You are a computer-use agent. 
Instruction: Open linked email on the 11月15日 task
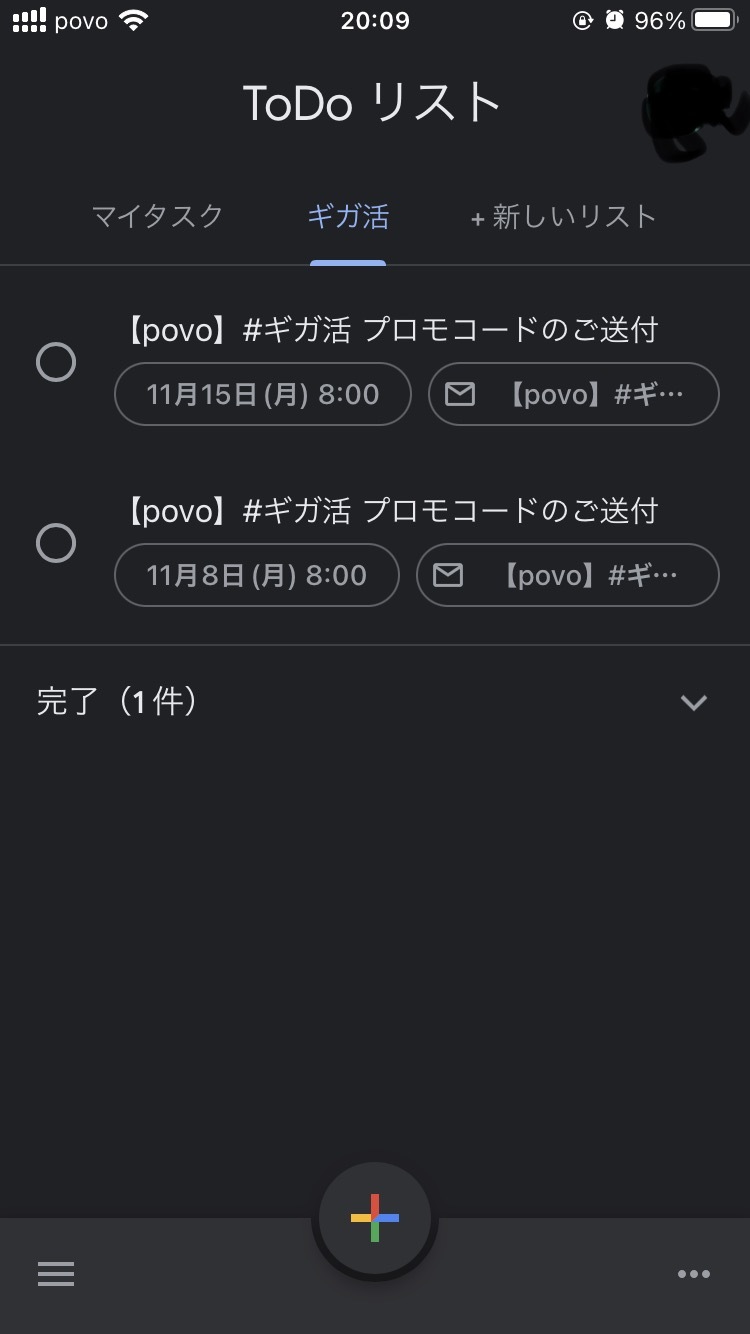click(573, 394)
